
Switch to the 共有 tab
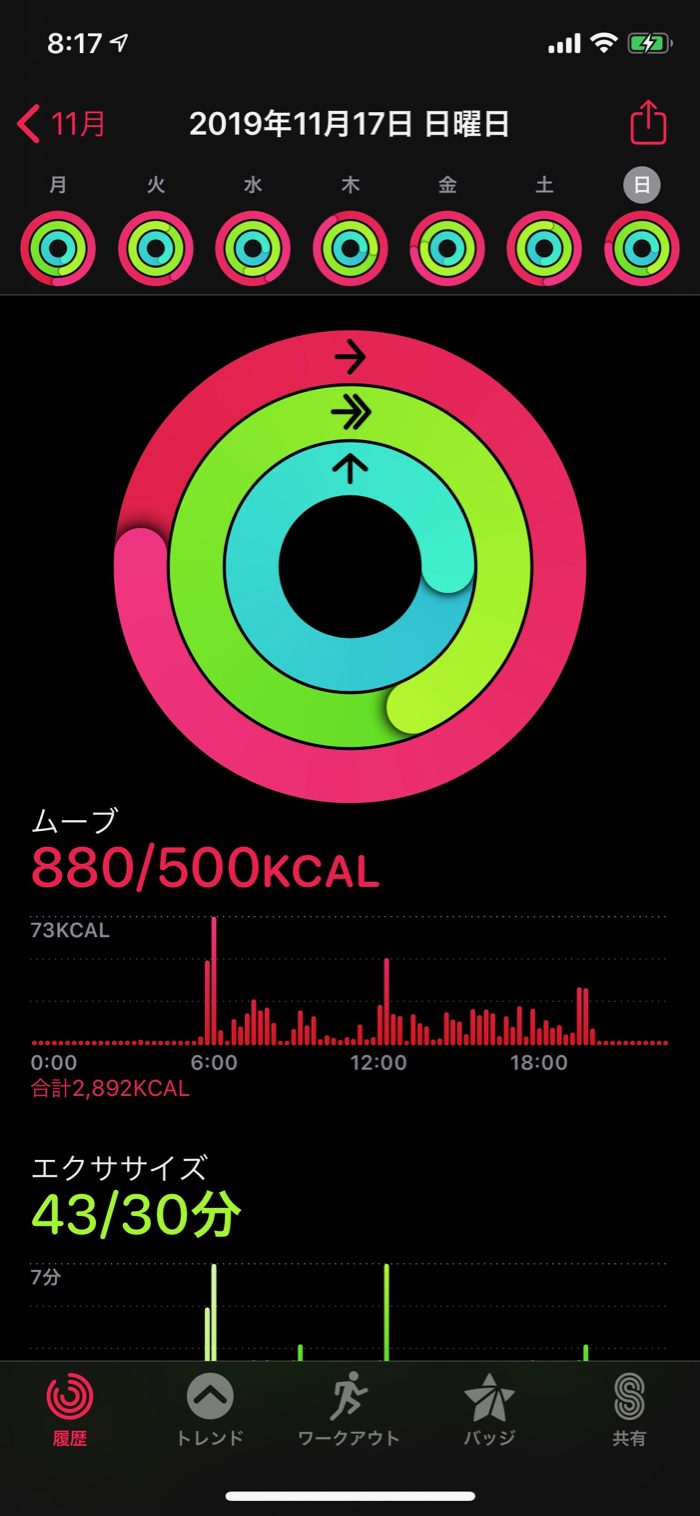629,1410
